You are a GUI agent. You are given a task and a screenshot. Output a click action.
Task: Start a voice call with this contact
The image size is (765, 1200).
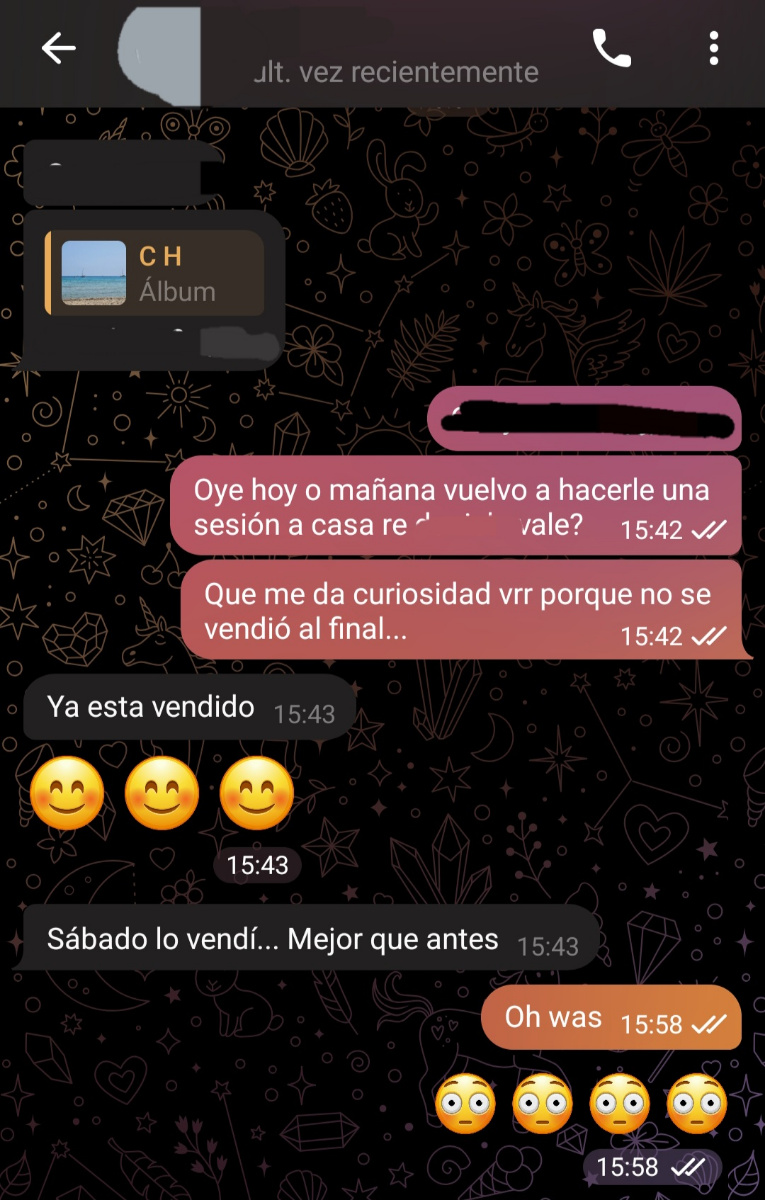(x=611, y=48)
